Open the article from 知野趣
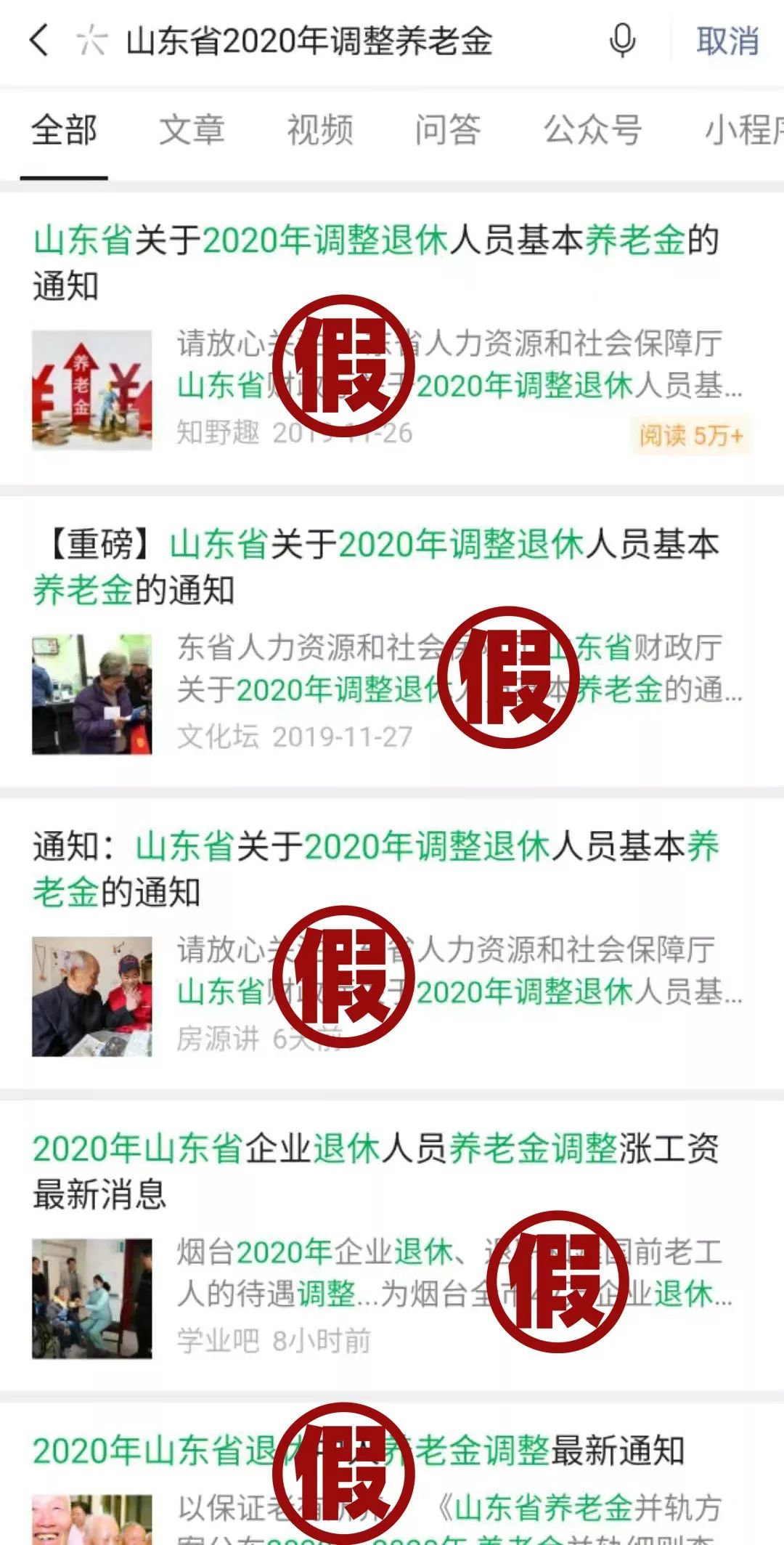The width and height of the screenshot is (784, 1545). click(x=376, y=263)
